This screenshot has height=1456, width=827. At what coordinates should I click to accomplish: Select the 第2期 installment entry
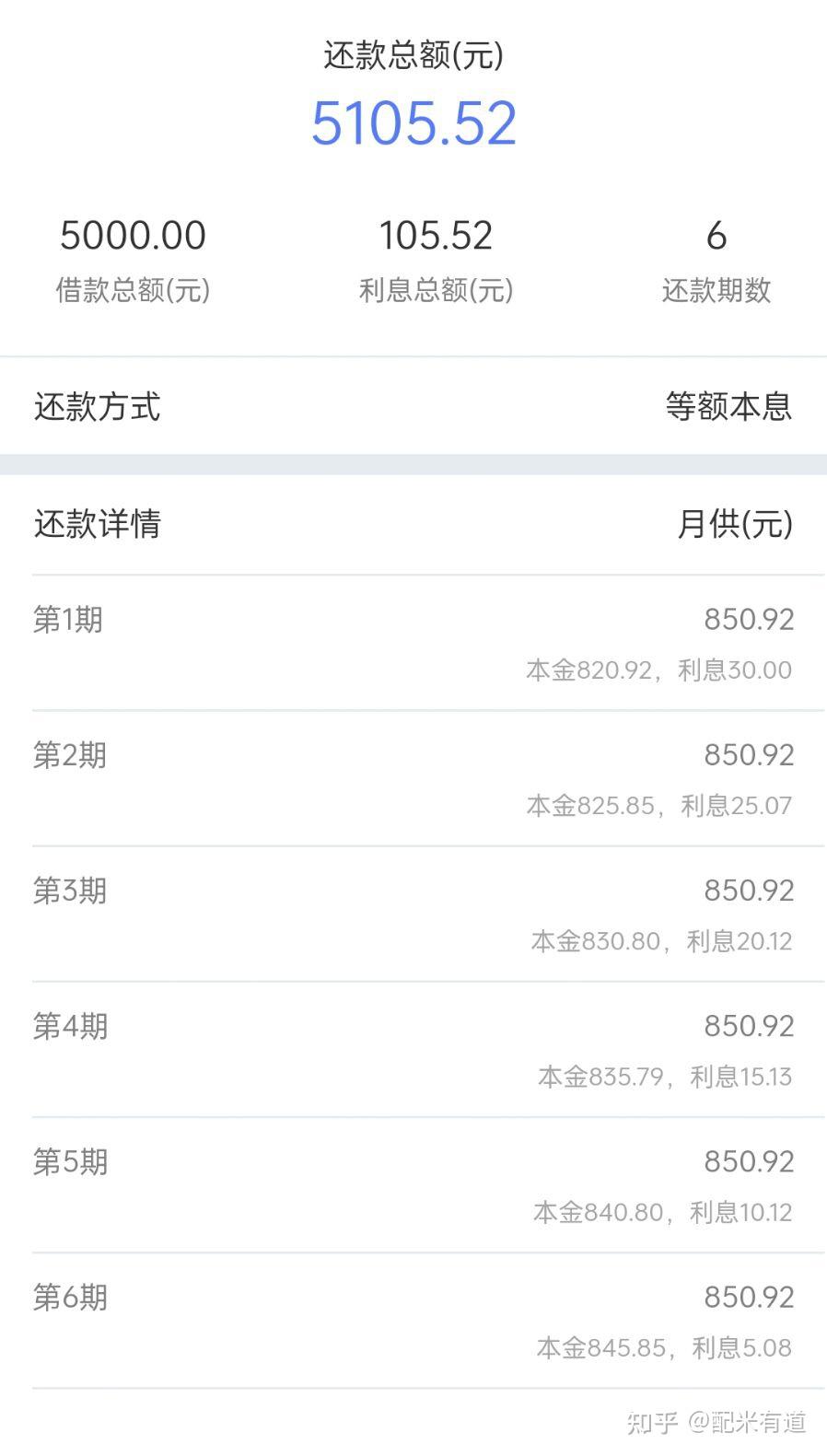click(x=70, y=754)
